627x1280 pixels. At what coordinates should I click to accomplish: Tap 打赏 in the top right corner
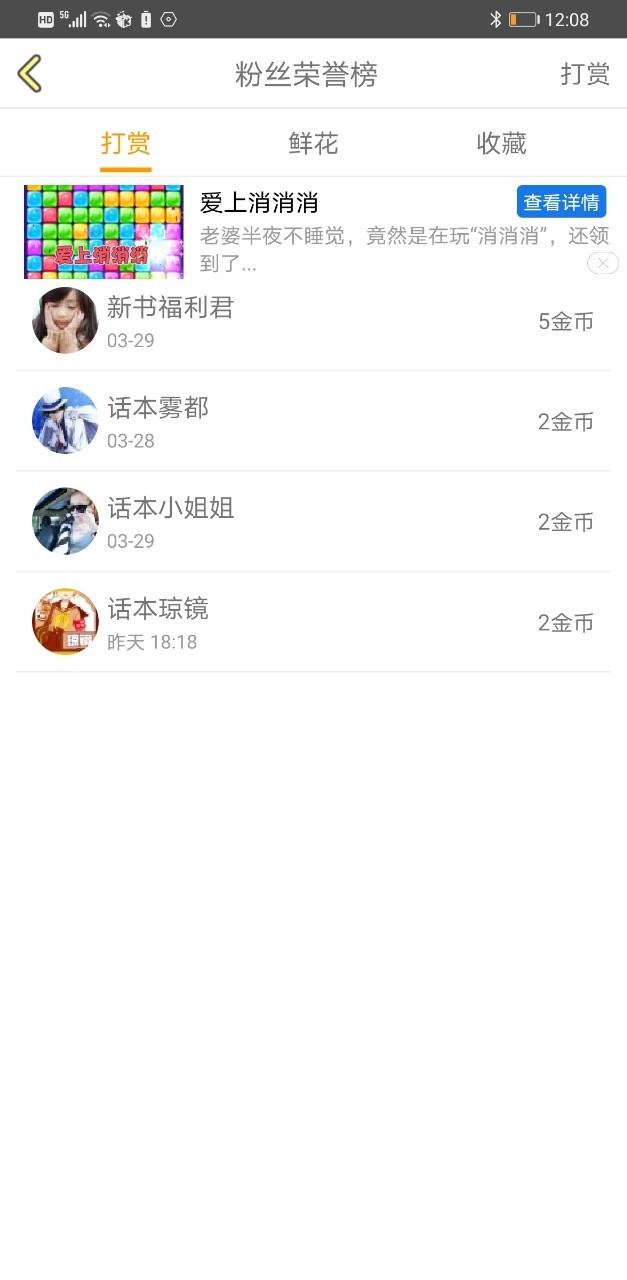point(585,74)
